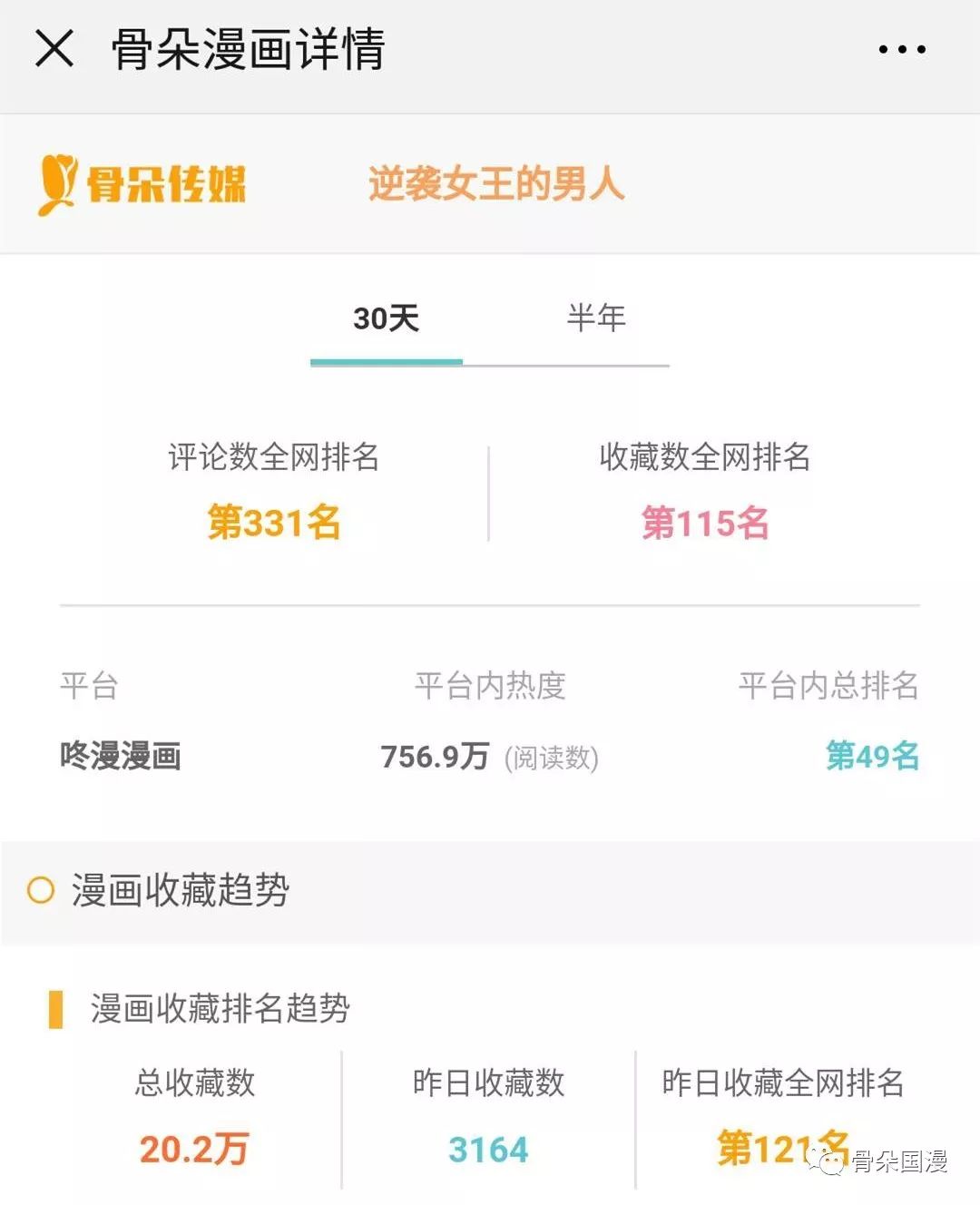The image size is (980, 1205).
Task: Open the comic title 逆袭女王的男人
Action: [x=497, y=183]
